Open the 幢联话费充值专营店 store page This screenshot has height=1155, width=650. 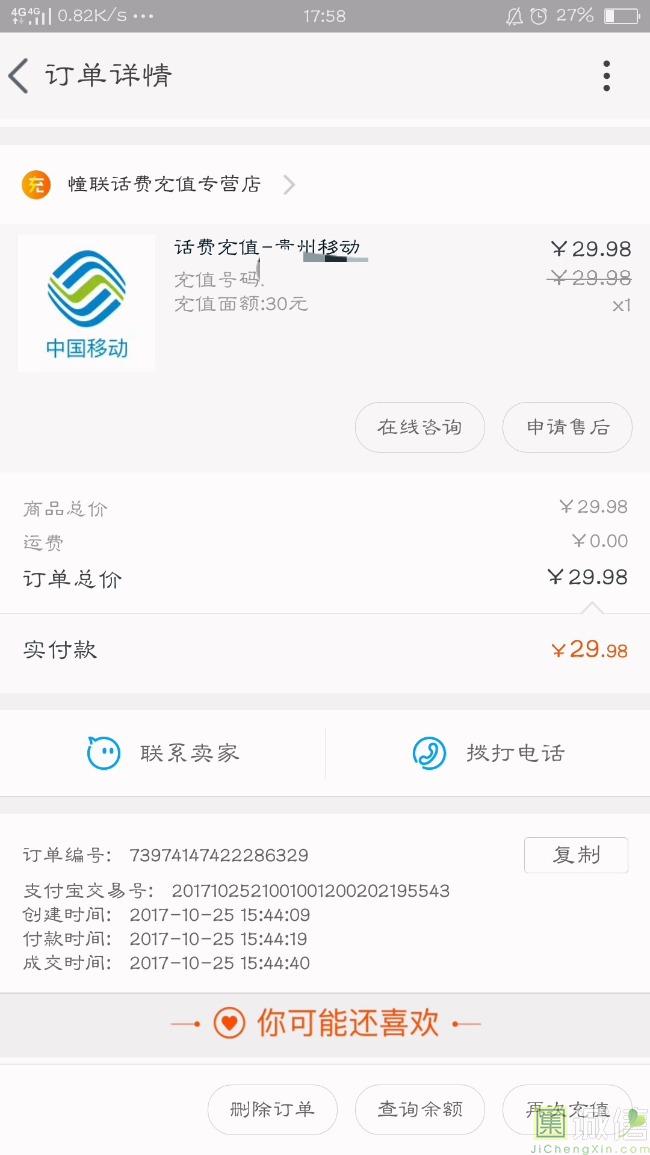(x=165, y=184)
